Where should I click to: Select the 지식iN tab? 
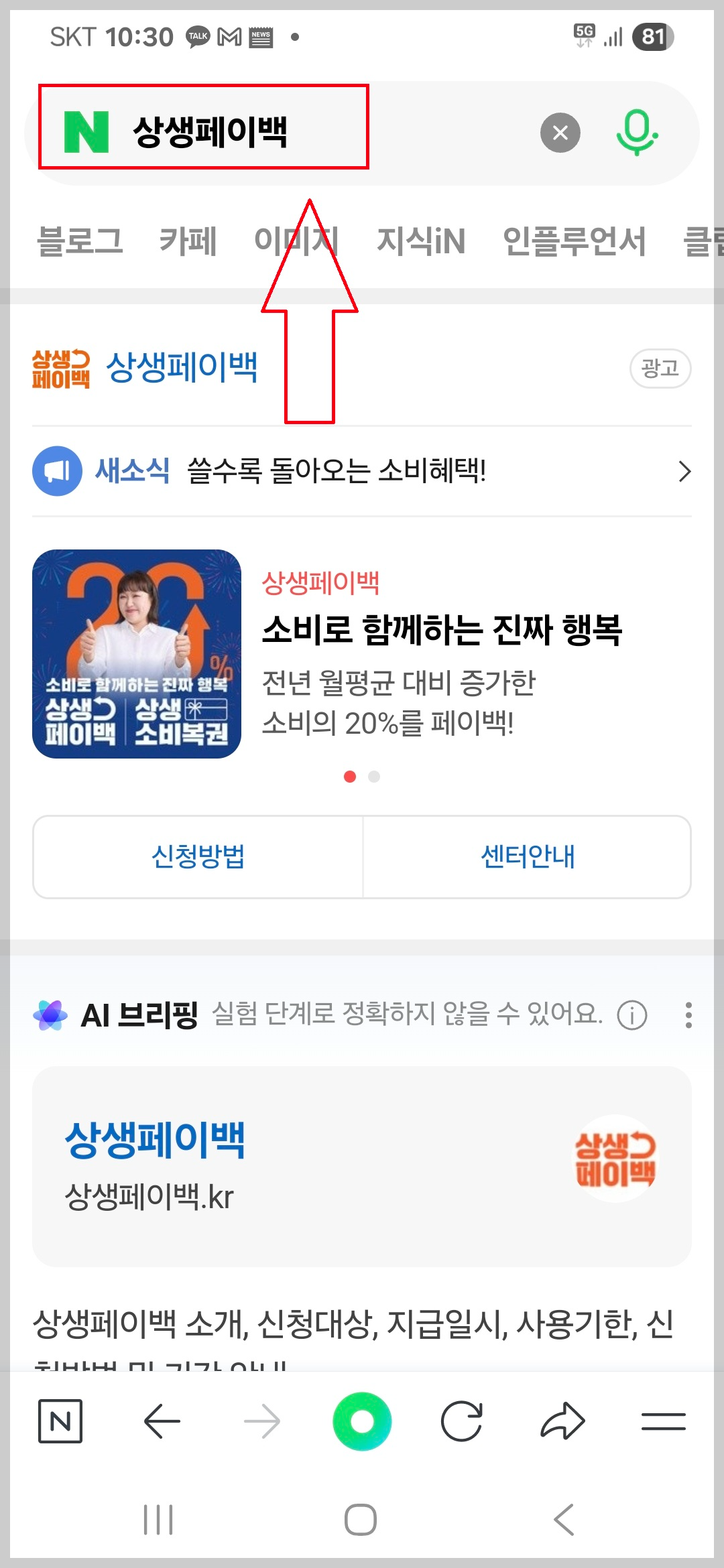421,243
